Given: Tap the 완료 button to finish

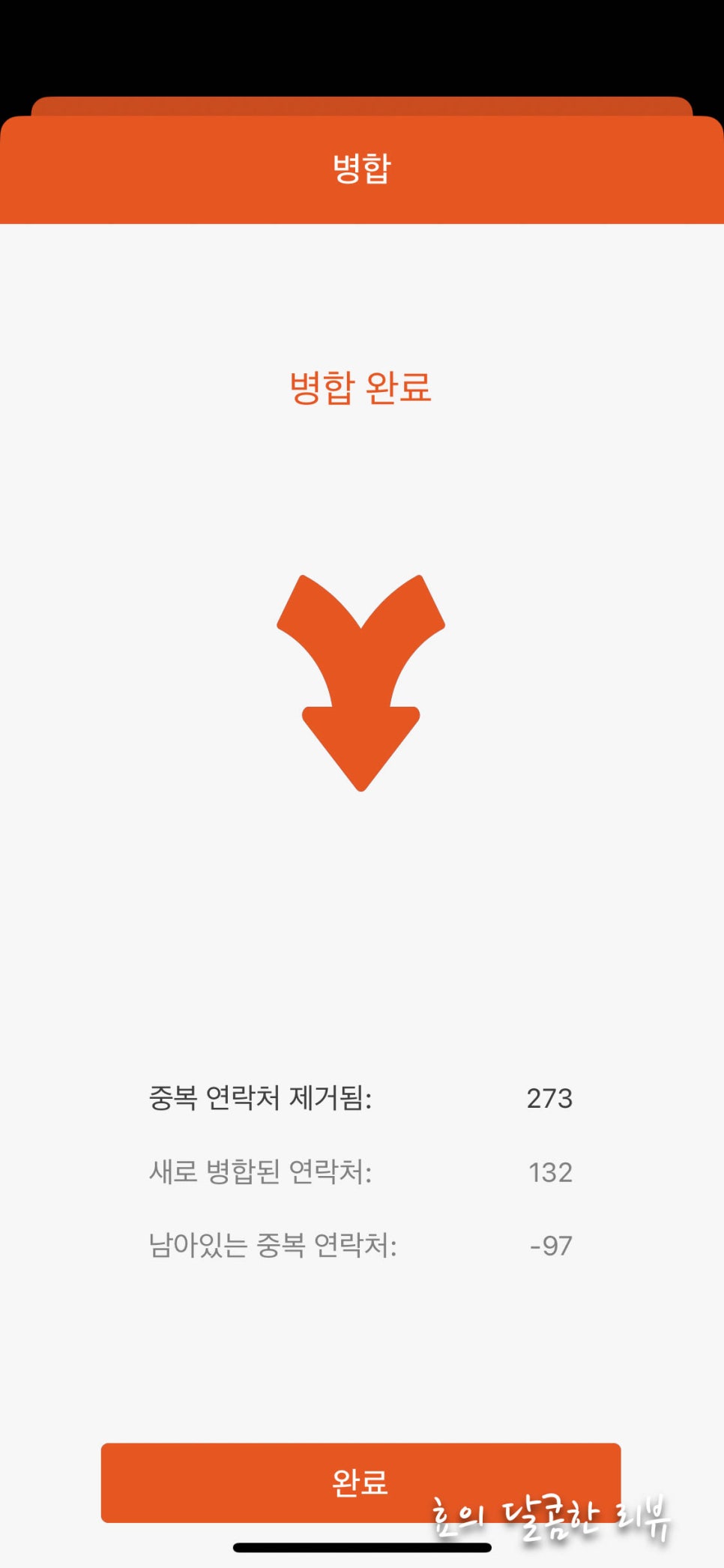Looking at the screenshot, I should point(361,1482).
